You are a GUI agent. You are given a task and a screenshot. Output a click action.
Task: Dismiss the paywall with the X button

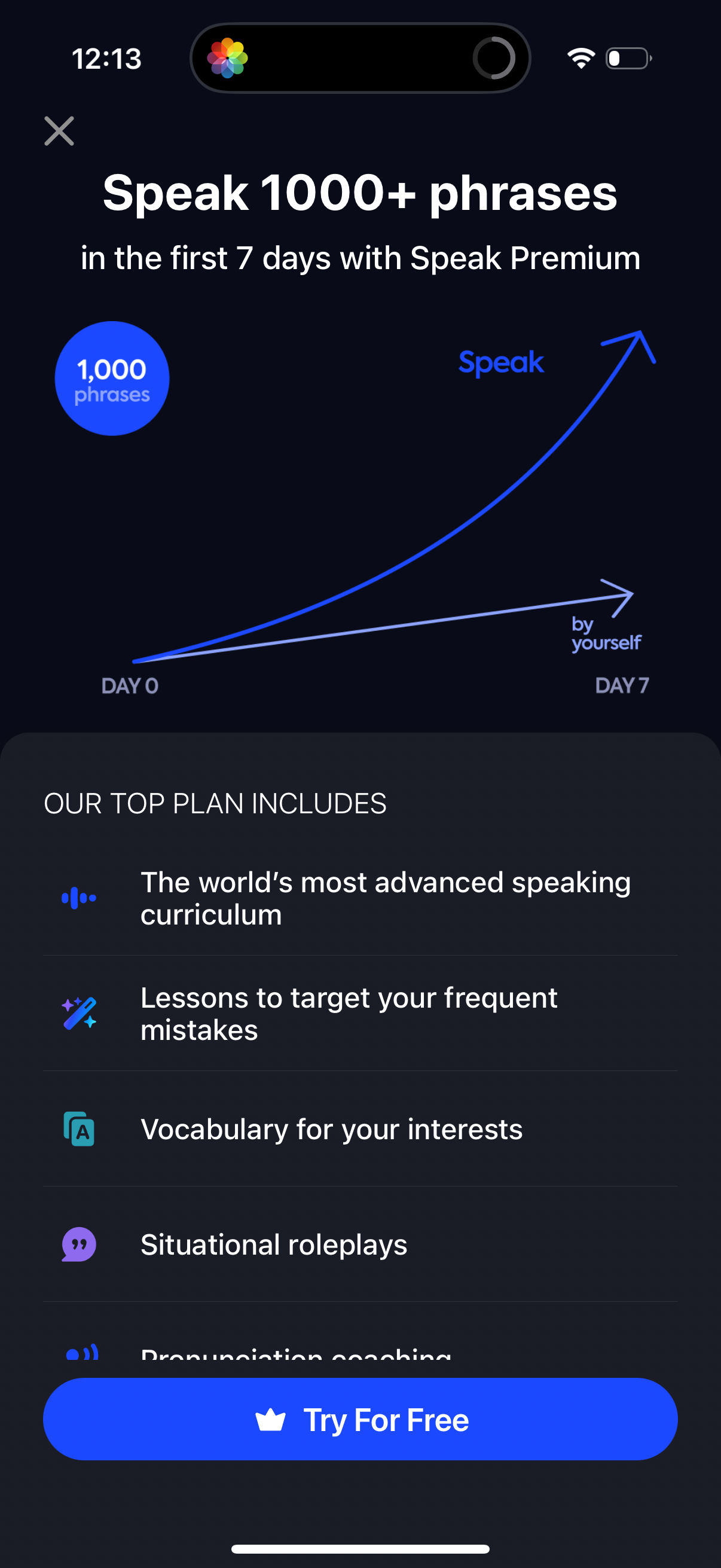tap(59, 132)
